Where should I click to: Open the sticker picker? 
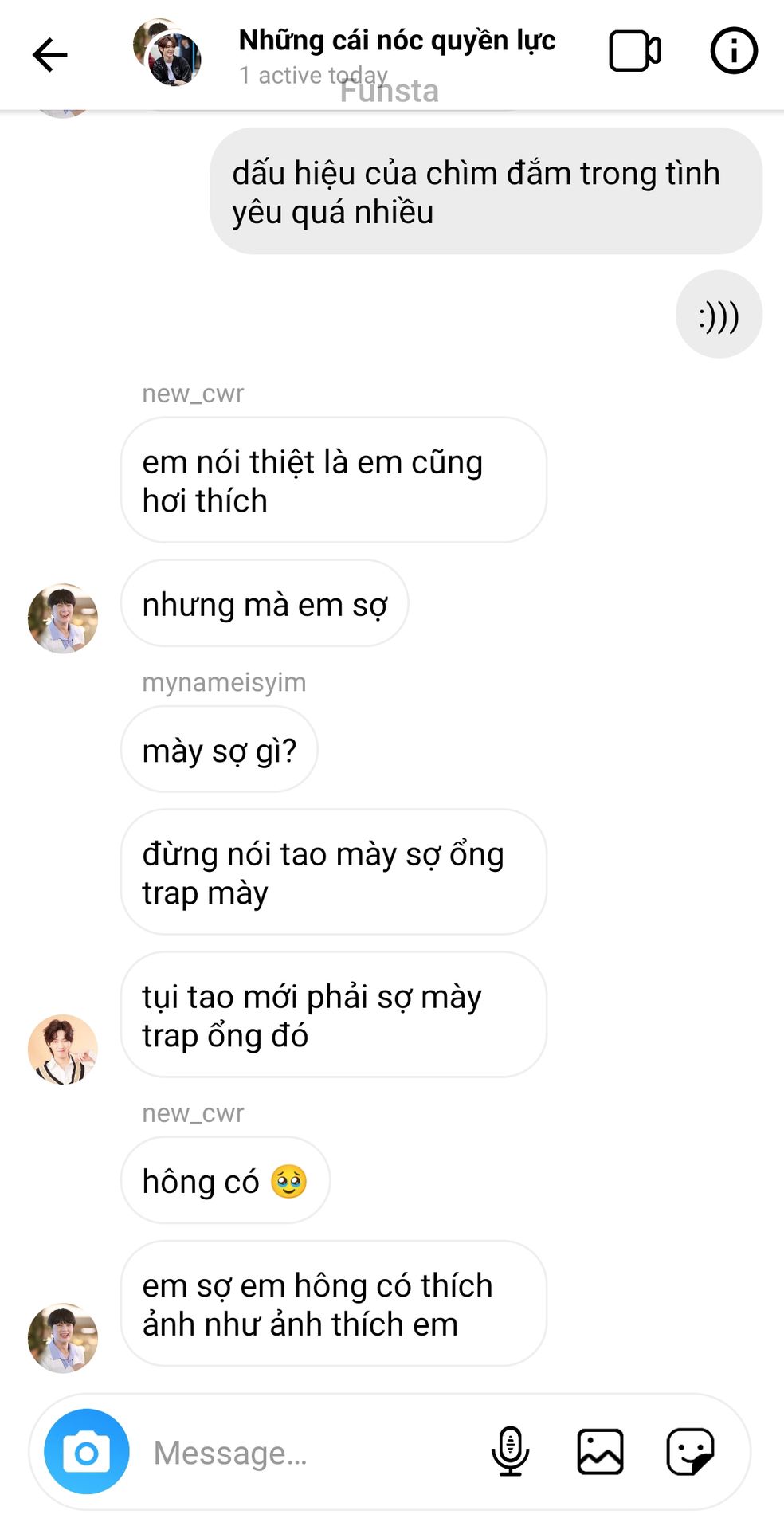click(x=689, y=1451)
